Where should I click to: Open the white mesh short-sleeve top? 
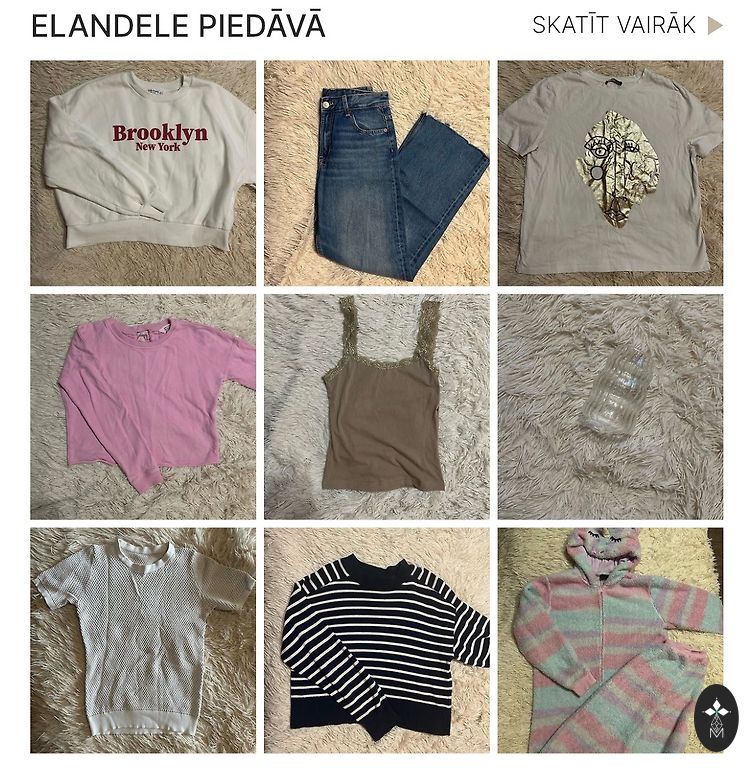pyautogui.click(x=143, y=640)
